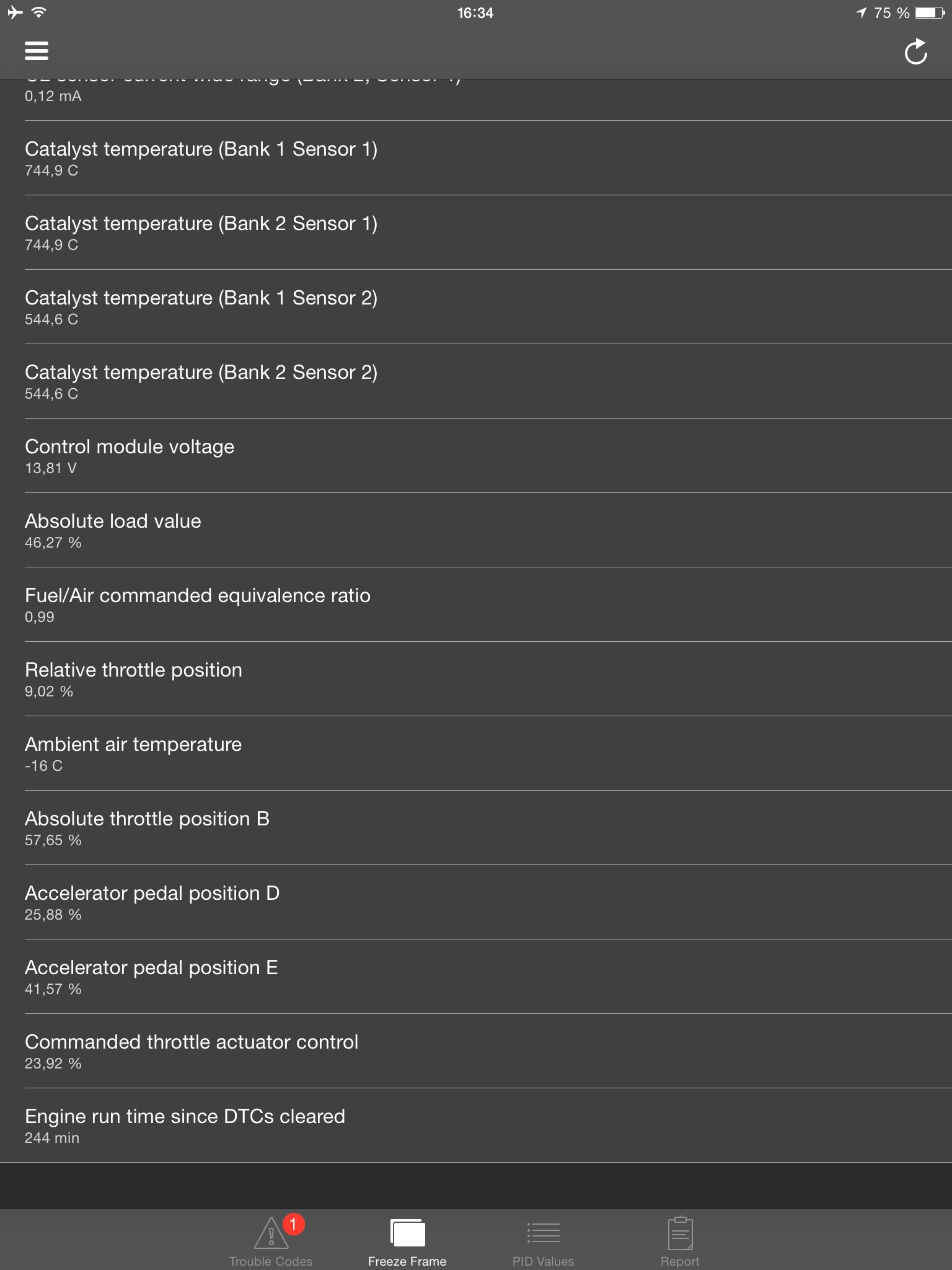
Task: Switch to the Trouble Codes tab
Action: pos(271,1240)
